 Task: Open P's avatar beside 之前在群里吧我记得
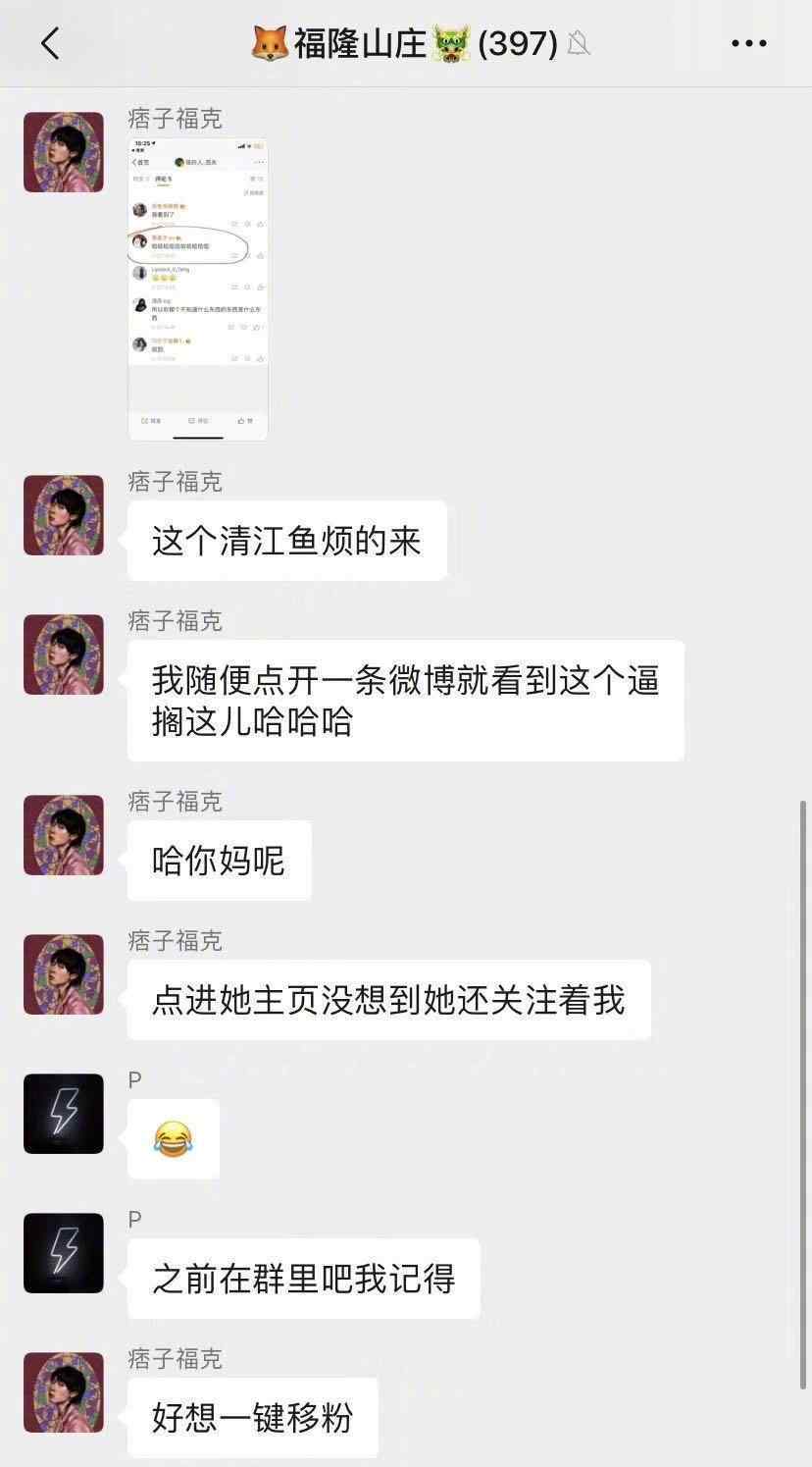(x=64, y=1253)
